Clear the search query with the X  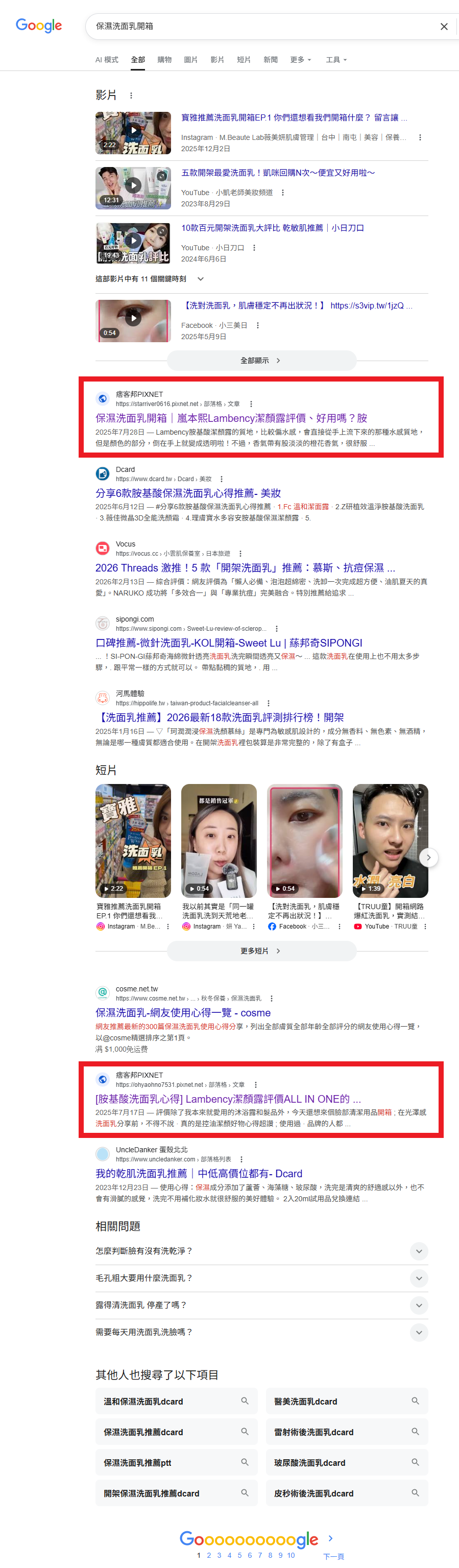[x=444, y=27]
